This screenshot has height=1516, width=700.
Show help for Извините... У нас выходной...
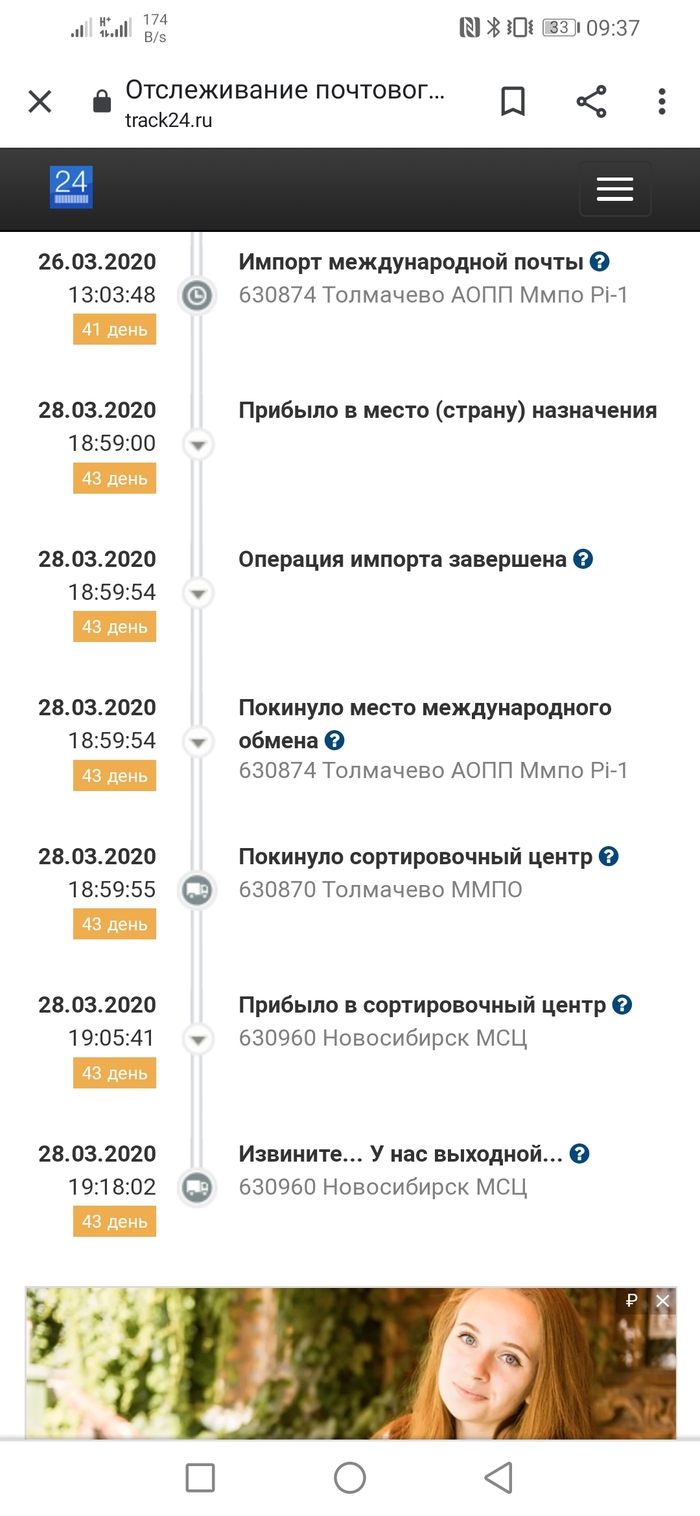click(x=579, y=1154)
